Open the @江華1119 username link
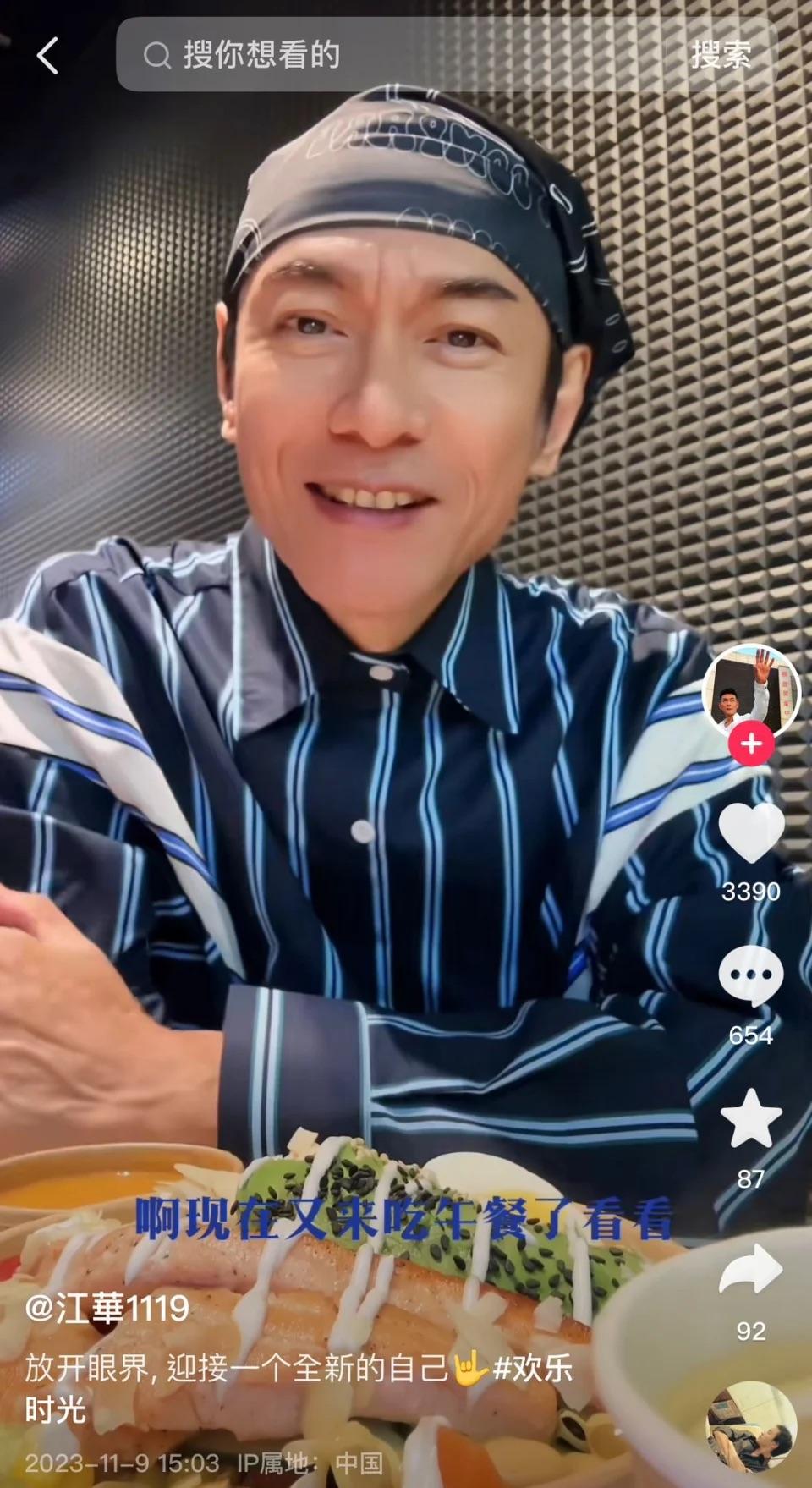 tap(107, 1309)
